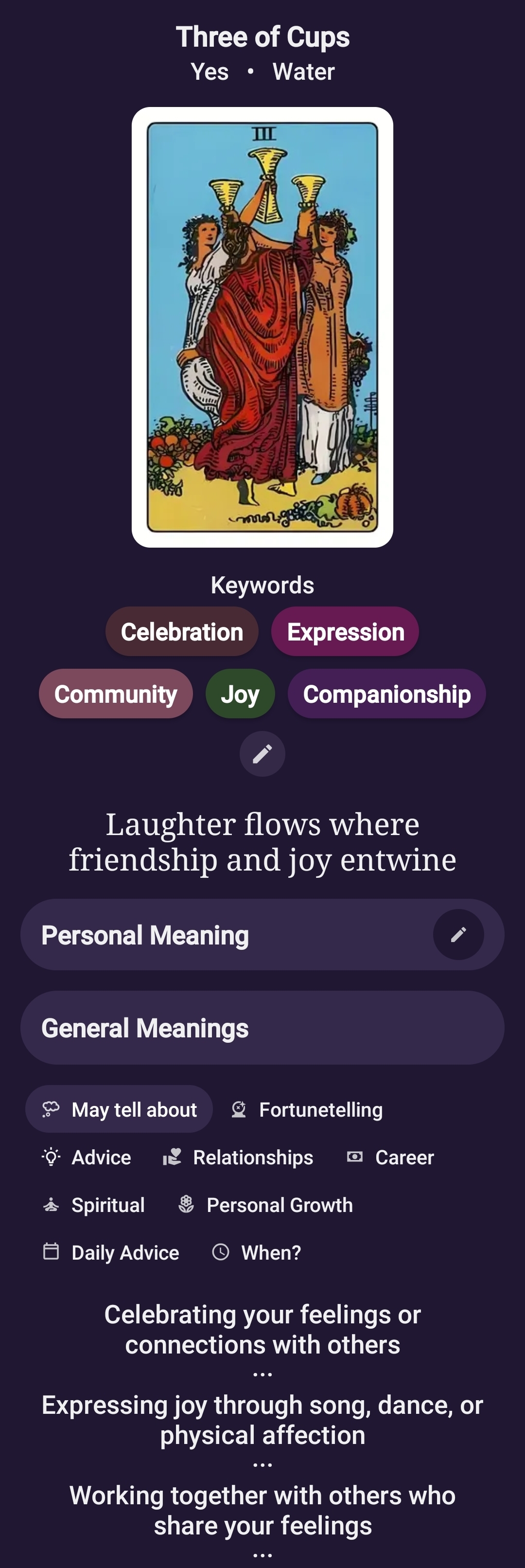Open the When? timing tab
This screenshot has height=1568, width=525.
256,1252
